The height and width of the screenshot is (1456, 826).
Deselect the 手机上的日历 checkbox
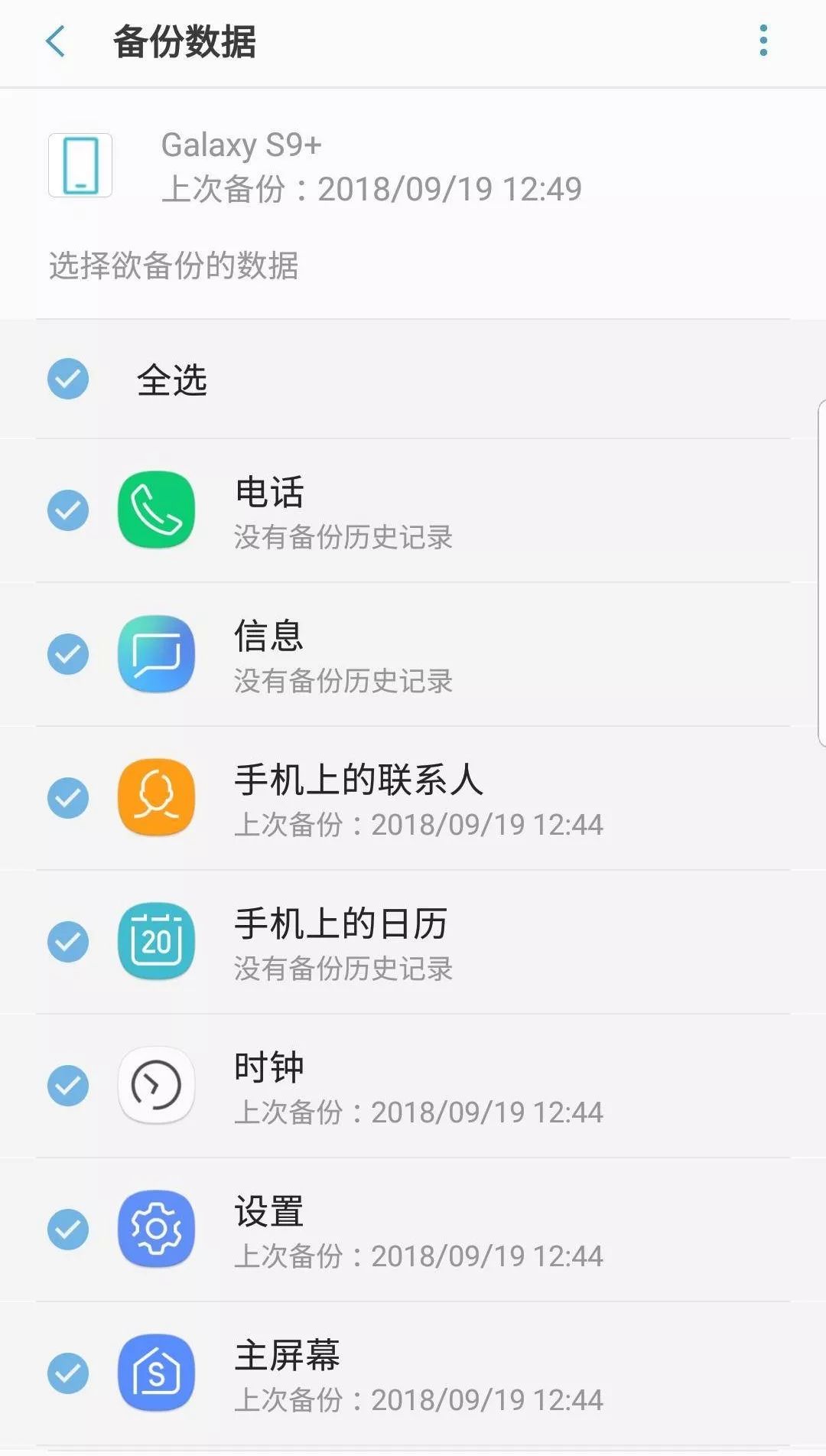tap(67, 941)
